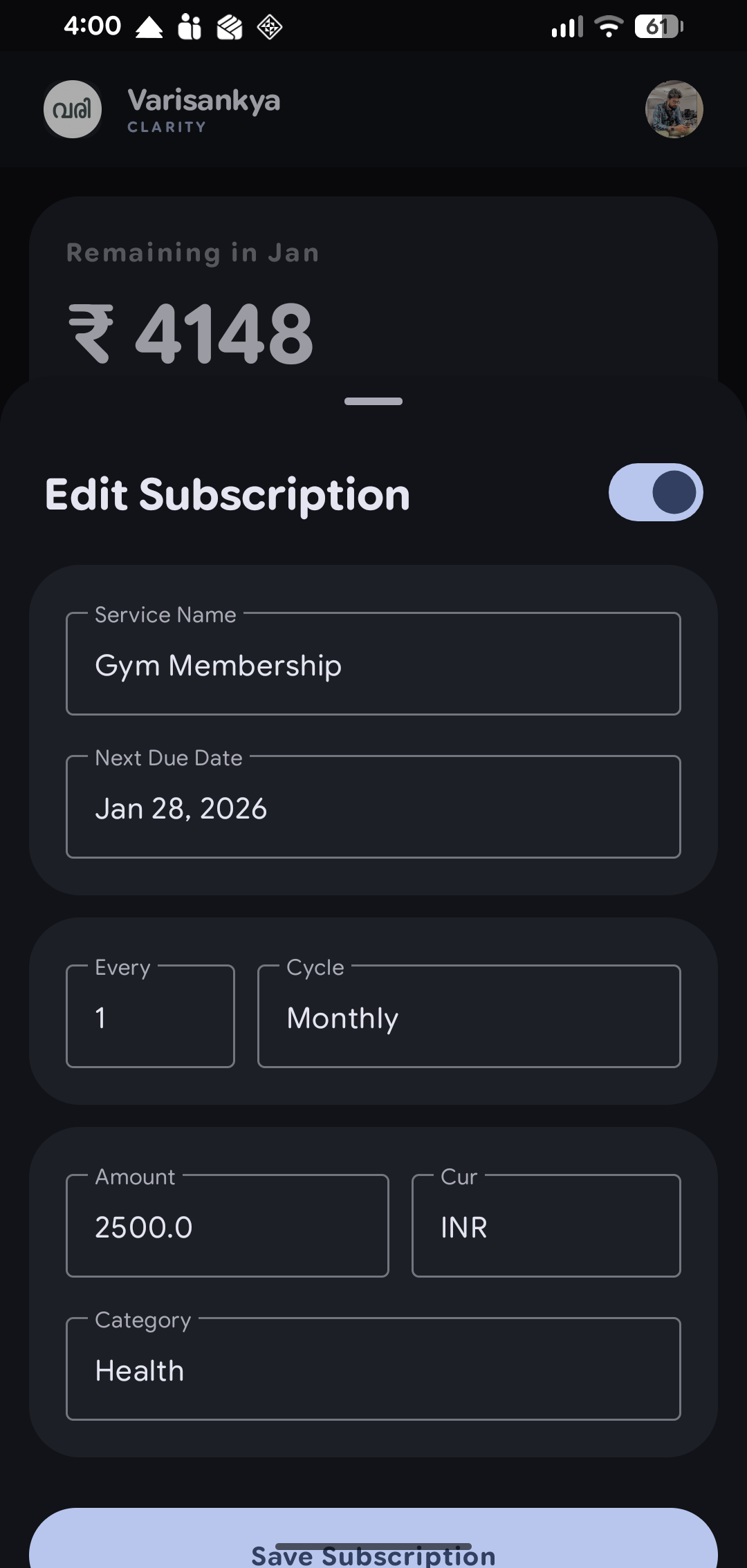
Task: Edit the Every interval field
Action: pyautogui.click(x=150, y=1017)
